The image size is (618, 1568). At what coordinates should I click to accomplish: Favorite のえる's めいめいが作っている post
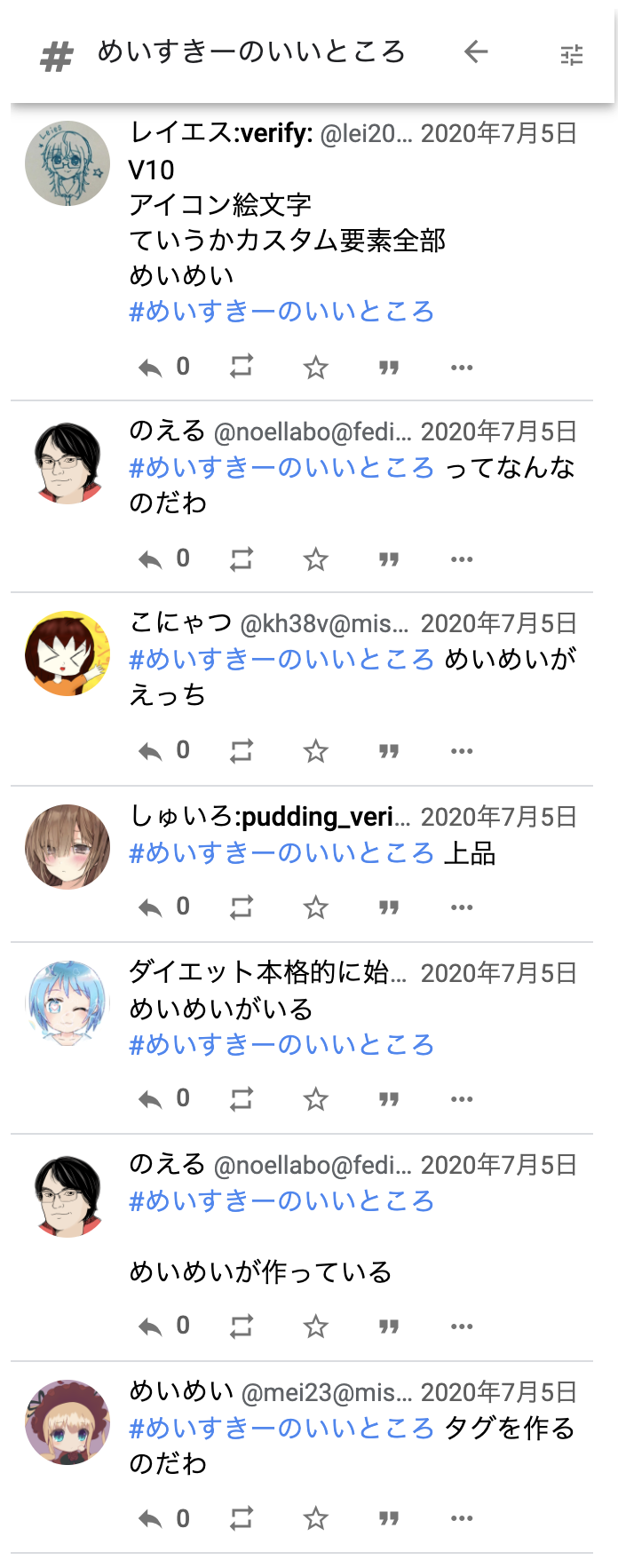pos(316,1326)
